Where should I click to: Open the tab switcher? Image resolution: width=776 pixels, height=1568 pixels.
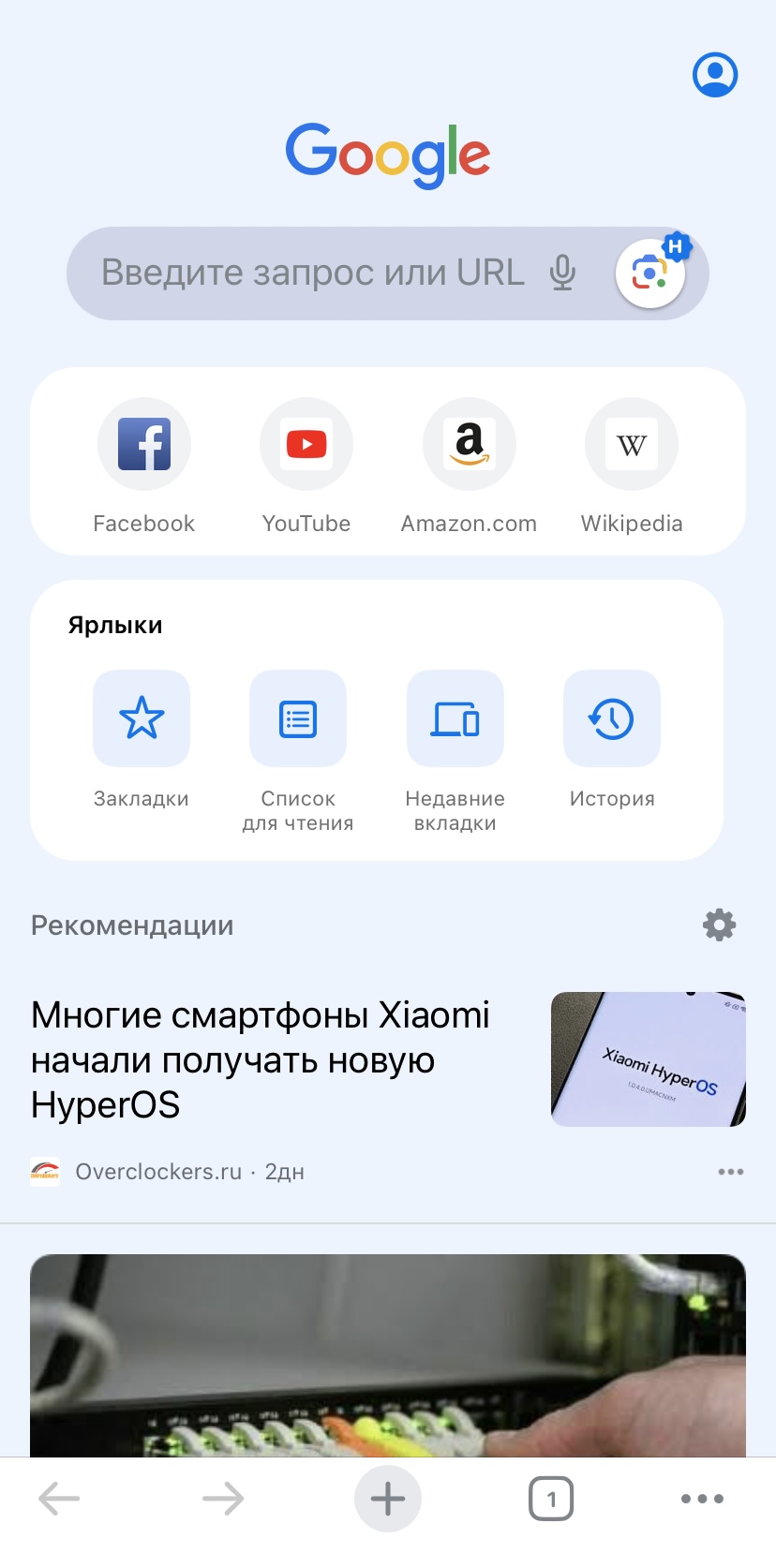[x=551, y=1499]
